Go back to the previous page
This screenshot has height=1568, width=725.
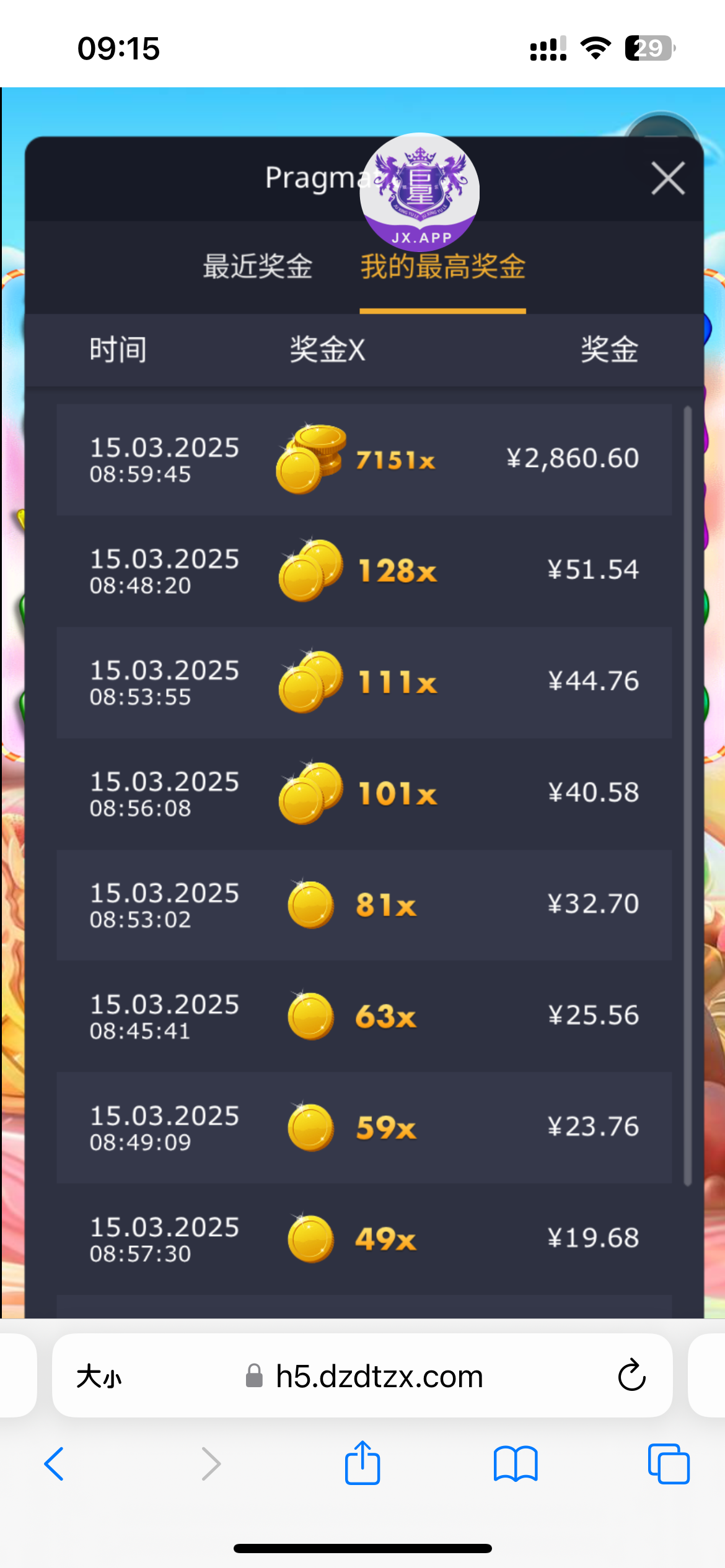[55, 1464]
